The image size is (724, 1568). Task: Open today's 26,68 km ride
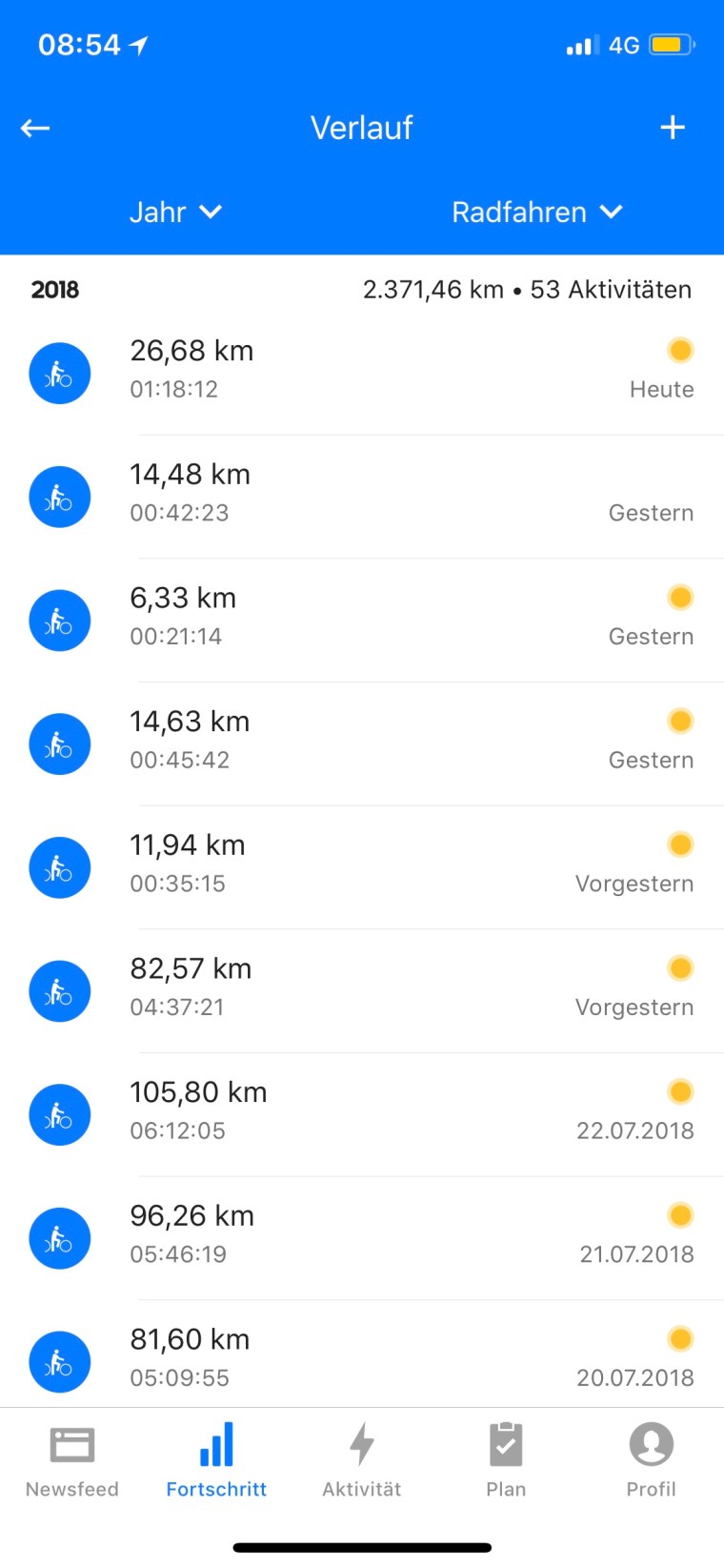[362, 370]
